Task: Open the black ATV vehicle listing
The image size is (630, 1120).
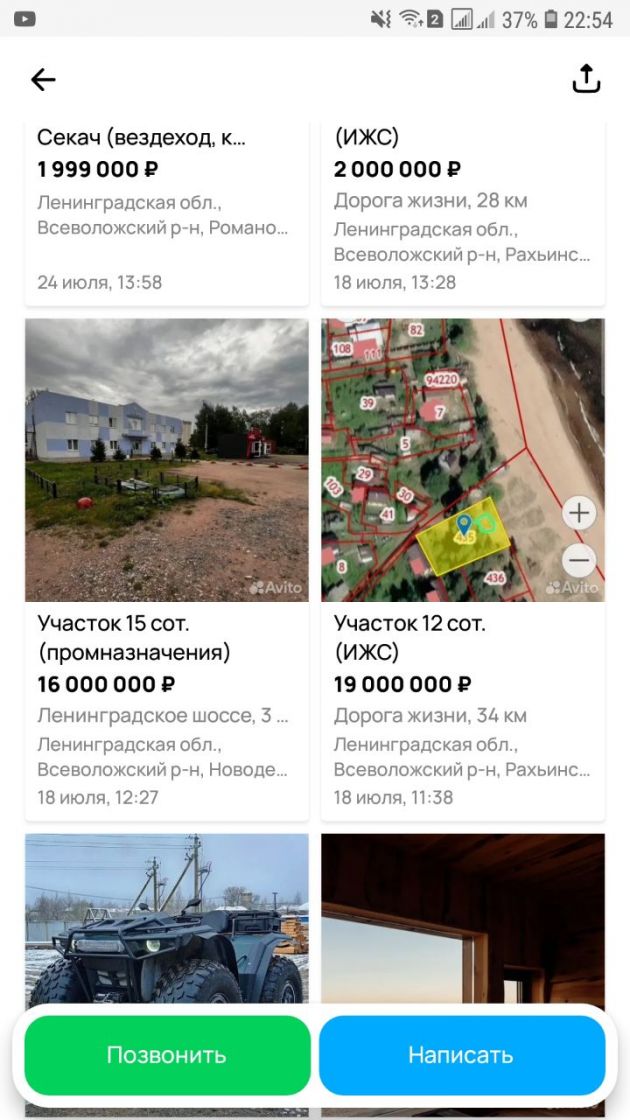Action: tap(166, 920)
